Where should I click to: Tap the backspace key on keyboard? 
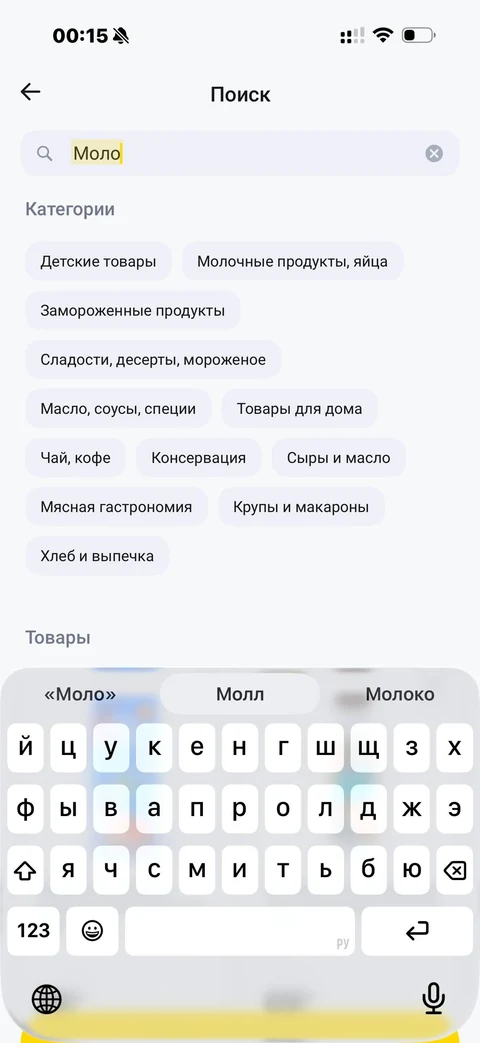pyautogui.click(x=454, y=870)
